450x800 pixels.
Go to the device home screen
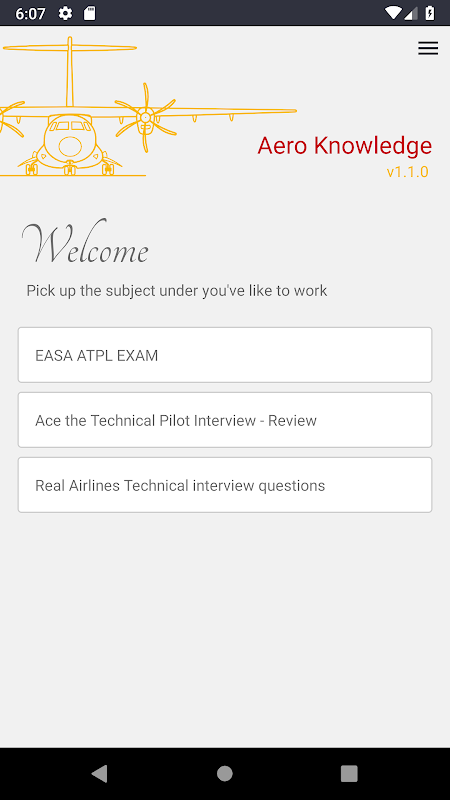pyautogui.click(x=224, y=773)
